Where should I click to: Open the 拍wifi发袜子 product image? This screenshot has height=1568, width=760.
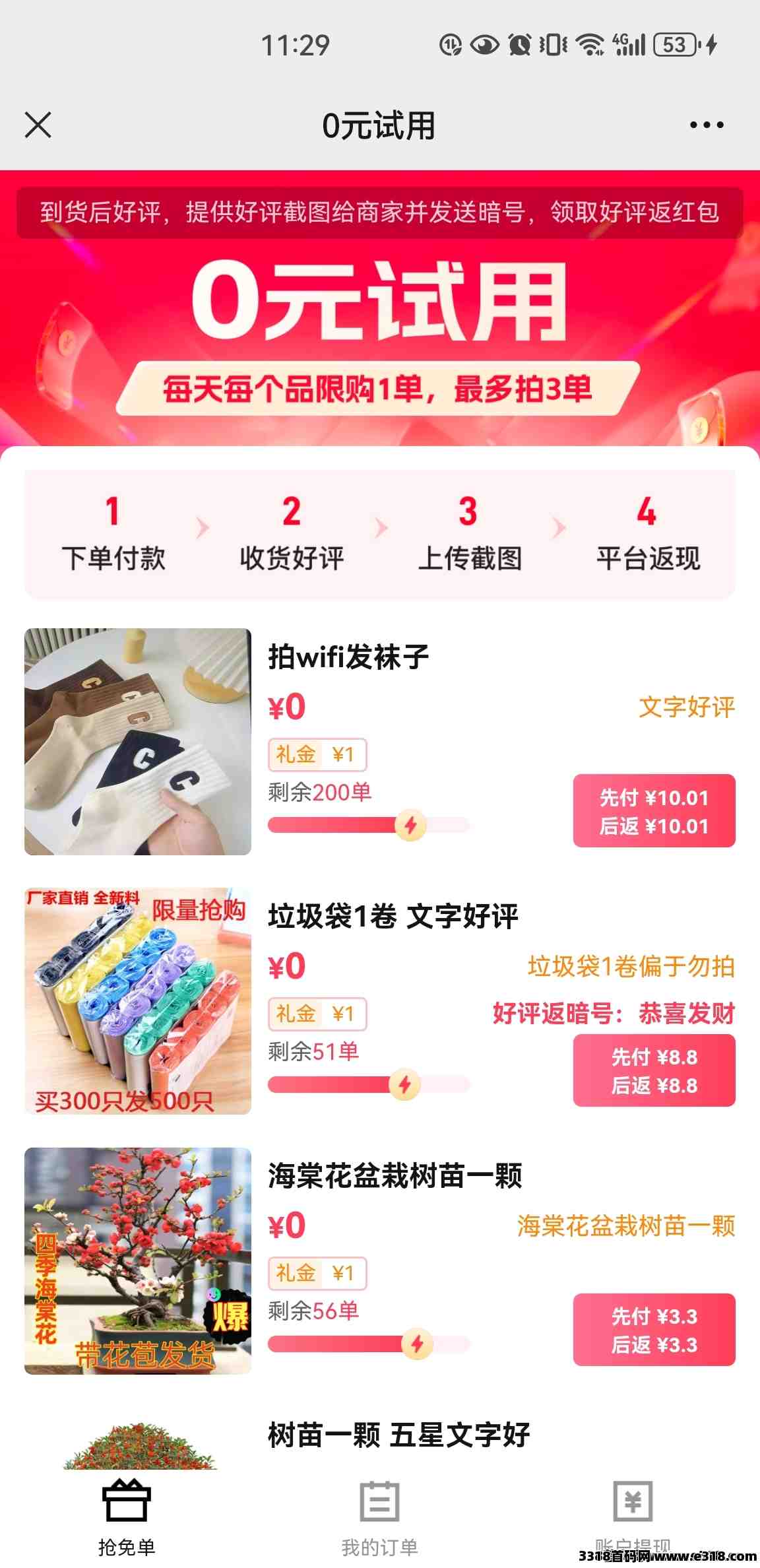click(x=138, y=742)
